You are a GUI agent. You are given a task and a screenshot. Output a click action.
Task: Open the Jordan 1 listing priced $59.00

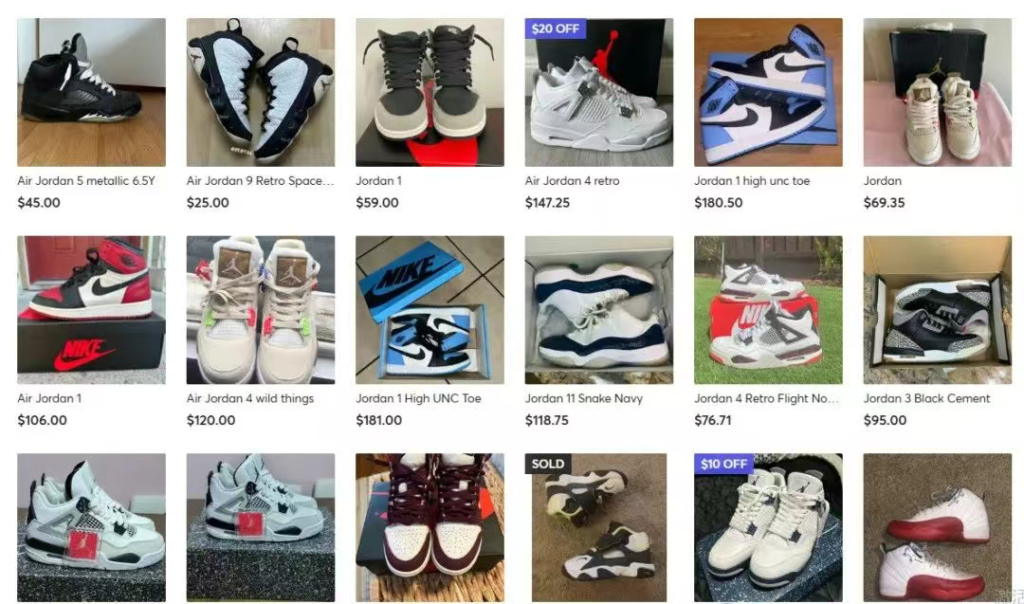429,92
